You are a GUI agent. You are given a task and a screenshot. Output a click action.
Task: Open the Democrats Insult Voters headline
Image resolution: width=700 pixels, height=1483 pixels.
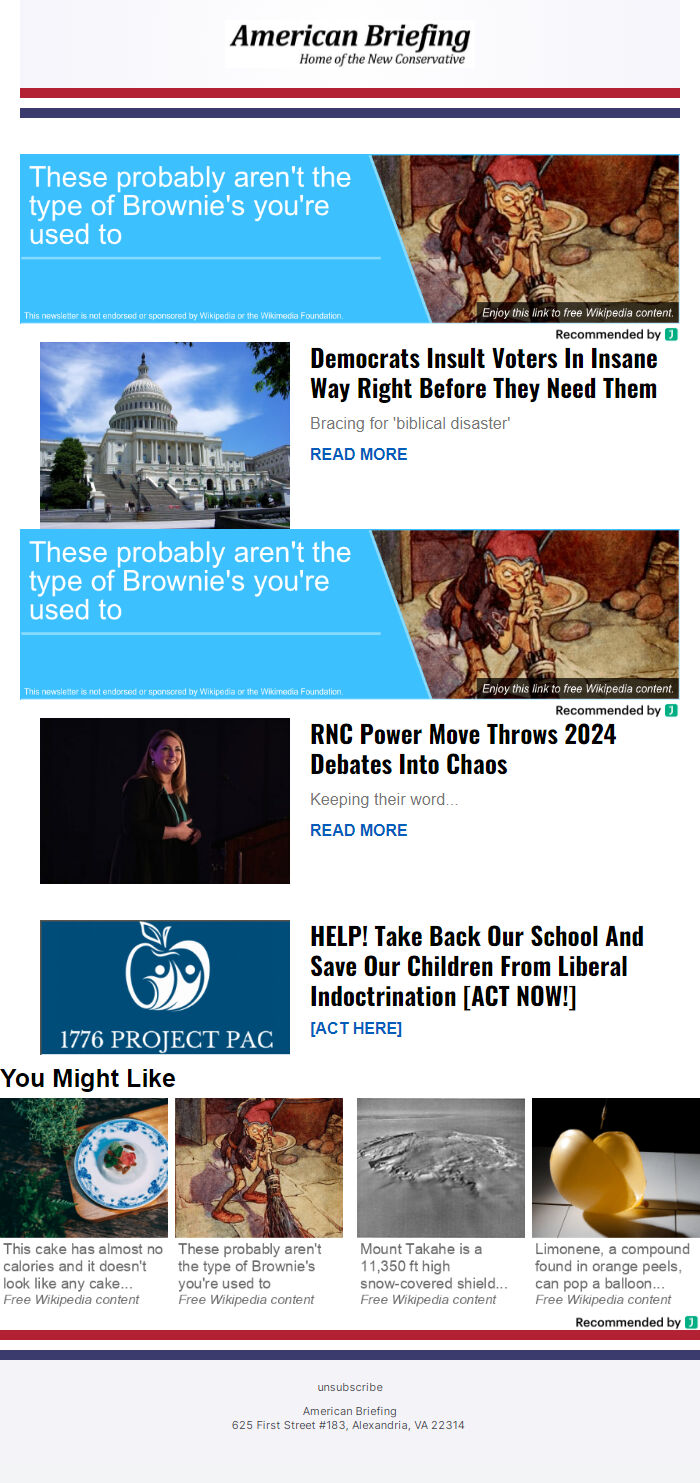(x=483, y=373)
